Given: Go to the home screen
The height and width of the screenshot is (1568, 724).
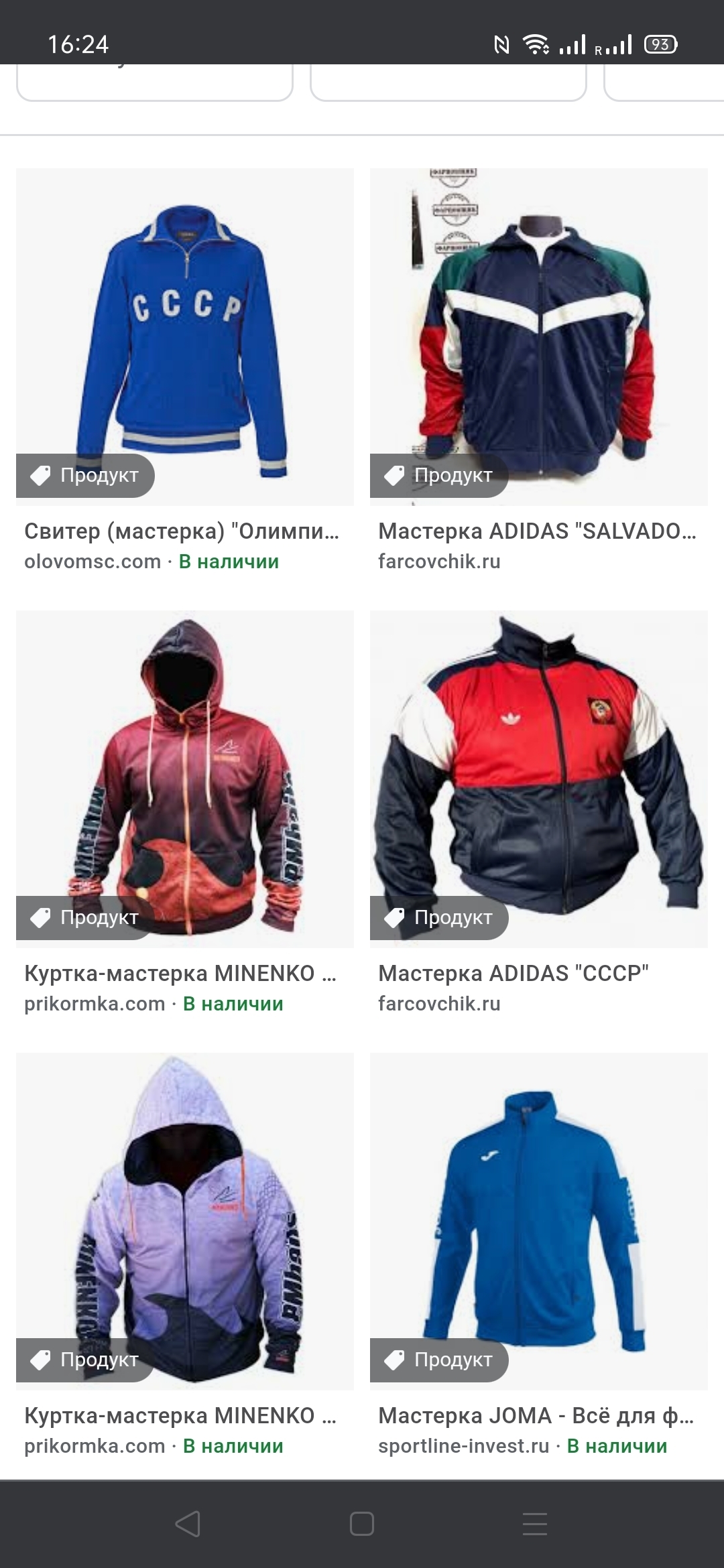Looking at the screenshot, I should tap(362, 1524).
